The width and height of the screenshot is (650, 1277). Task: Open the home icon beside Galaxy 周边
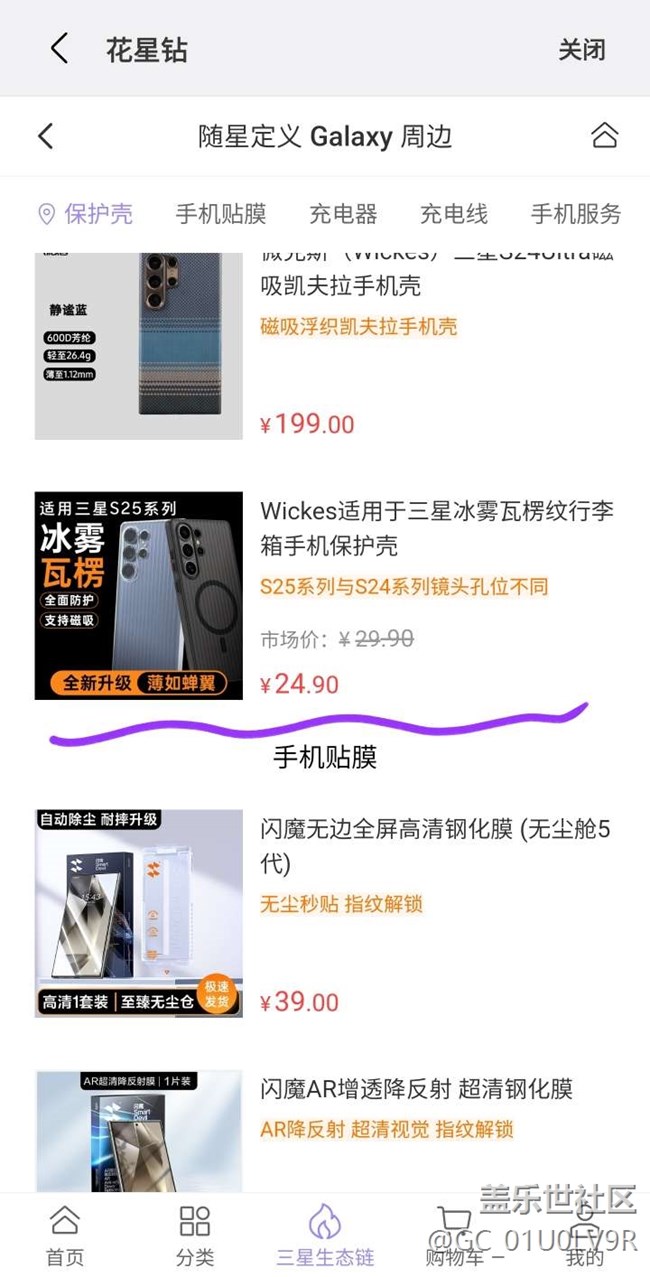point(604,136)
